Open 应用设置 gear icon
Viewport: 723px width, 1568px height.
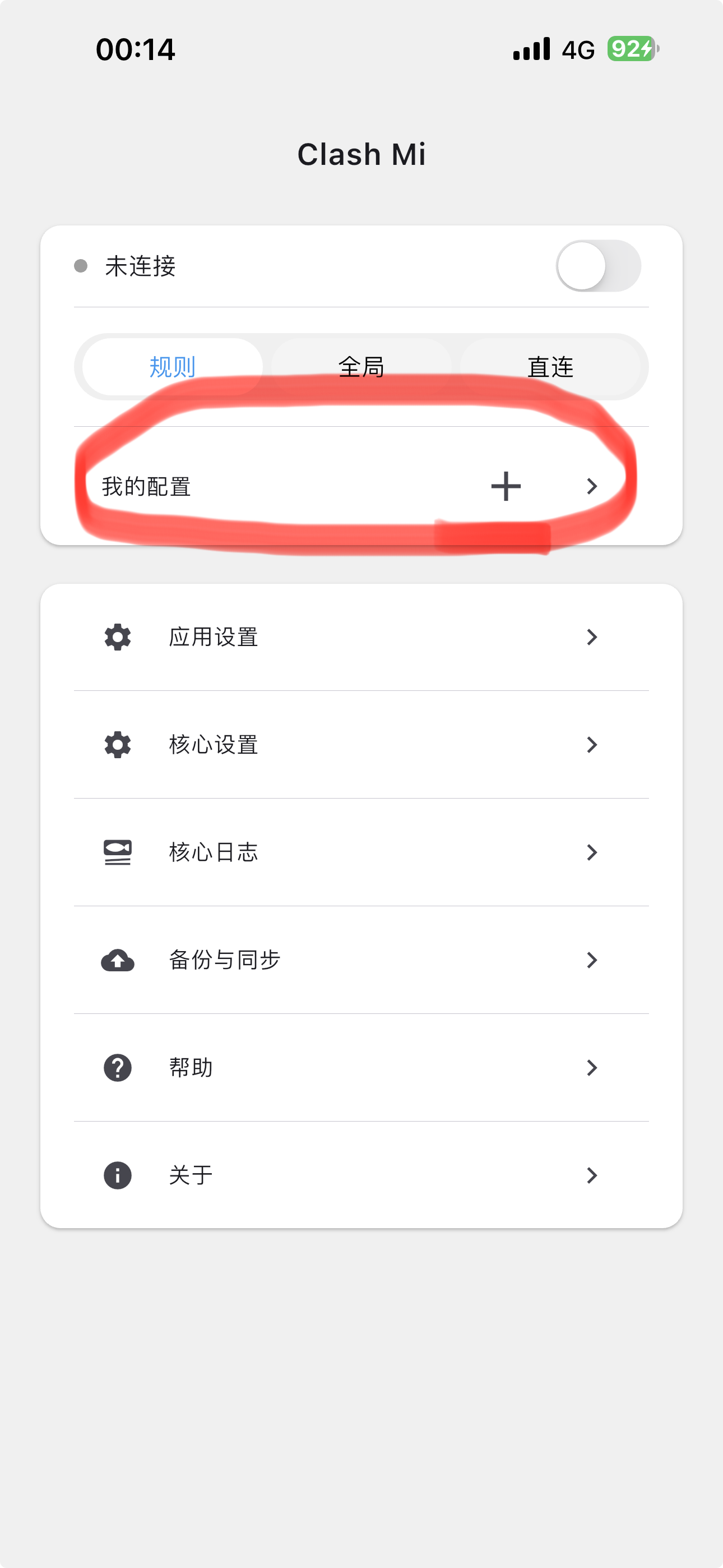(117, 637)
